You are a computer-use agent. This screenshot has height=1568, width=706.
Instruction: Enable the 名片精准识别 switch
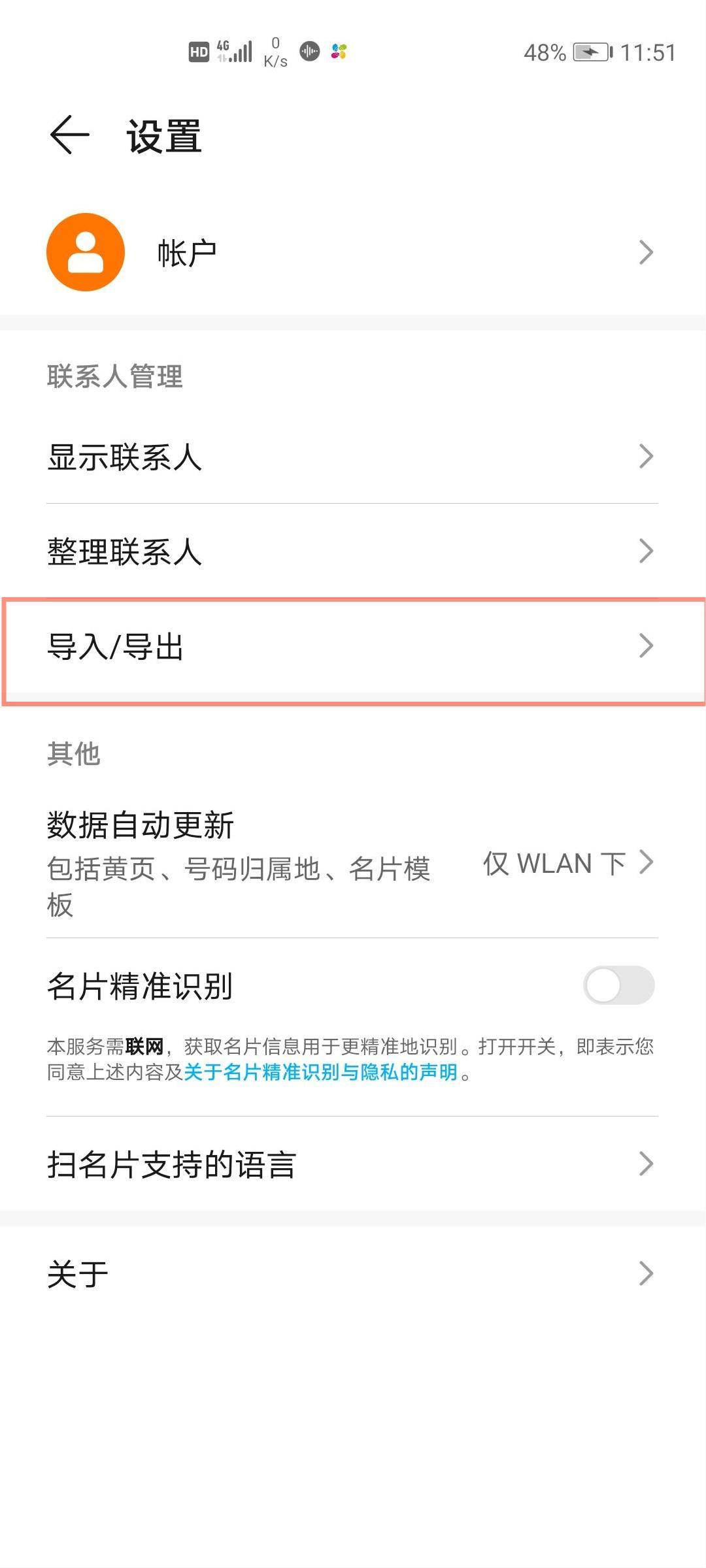tap(618, 985)
